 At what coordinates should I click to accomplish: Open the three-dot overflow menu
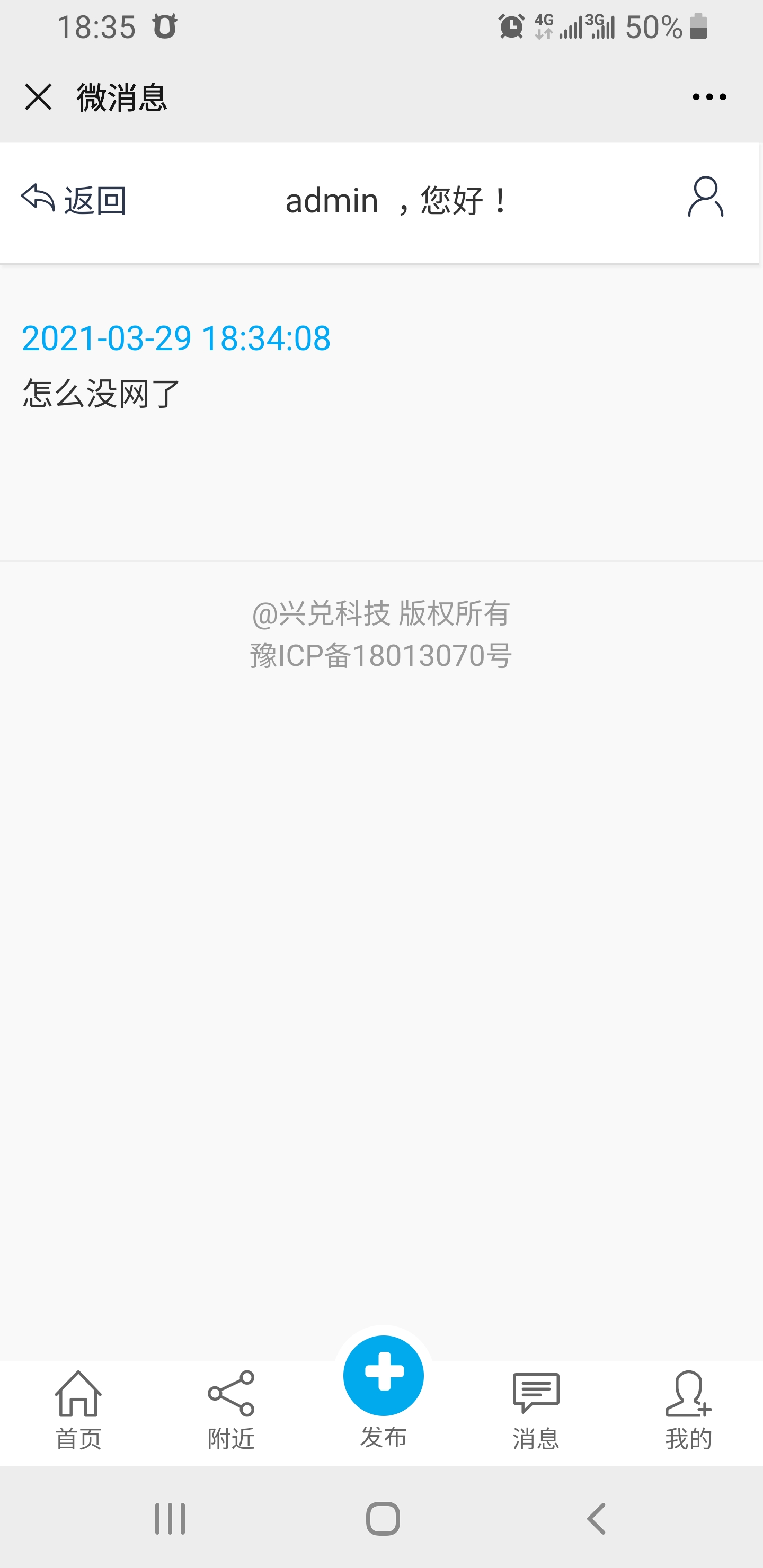pos(709,97)
